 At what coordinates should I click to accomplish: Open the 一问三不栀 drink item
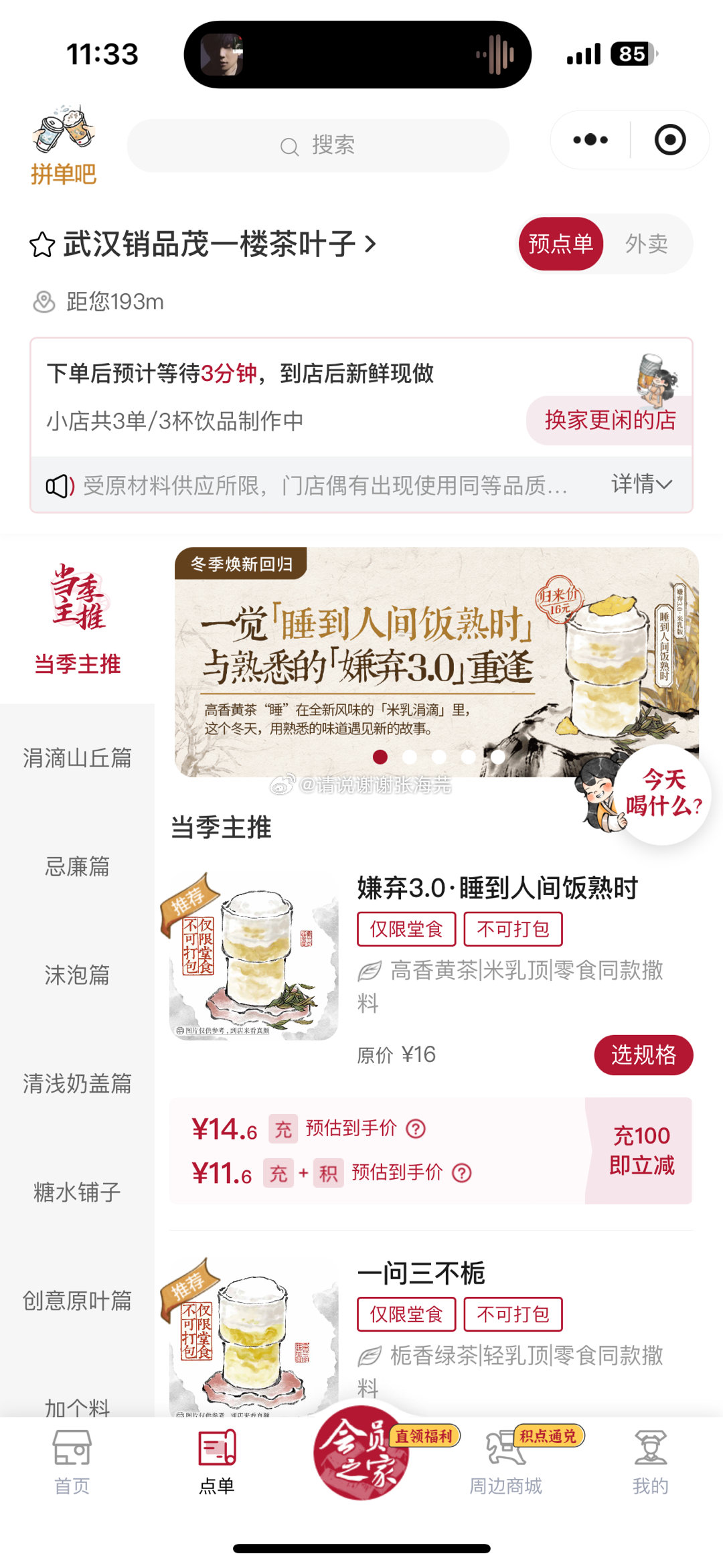coord(420,1273)
